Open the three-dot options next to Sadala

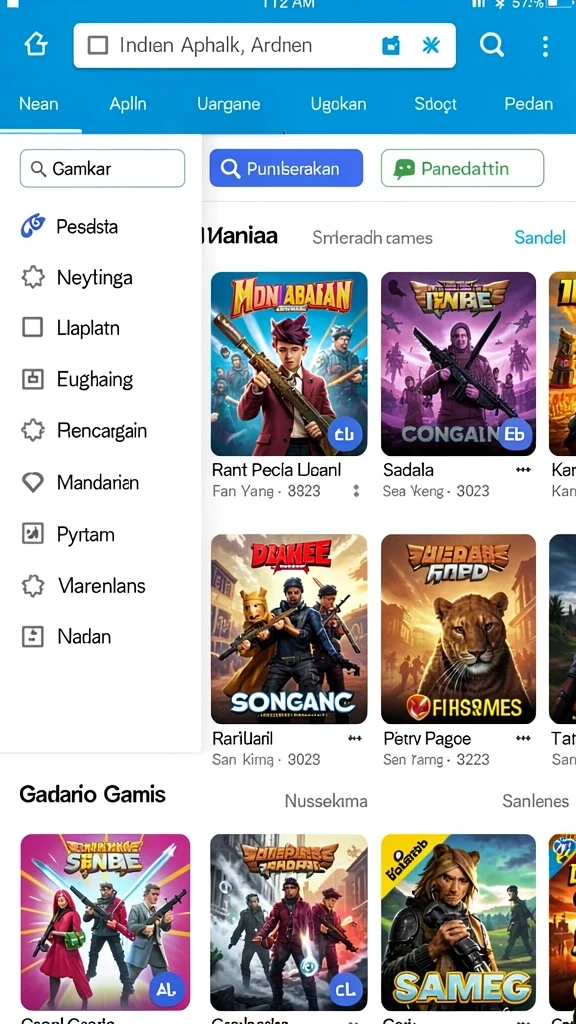click(523, 470)
